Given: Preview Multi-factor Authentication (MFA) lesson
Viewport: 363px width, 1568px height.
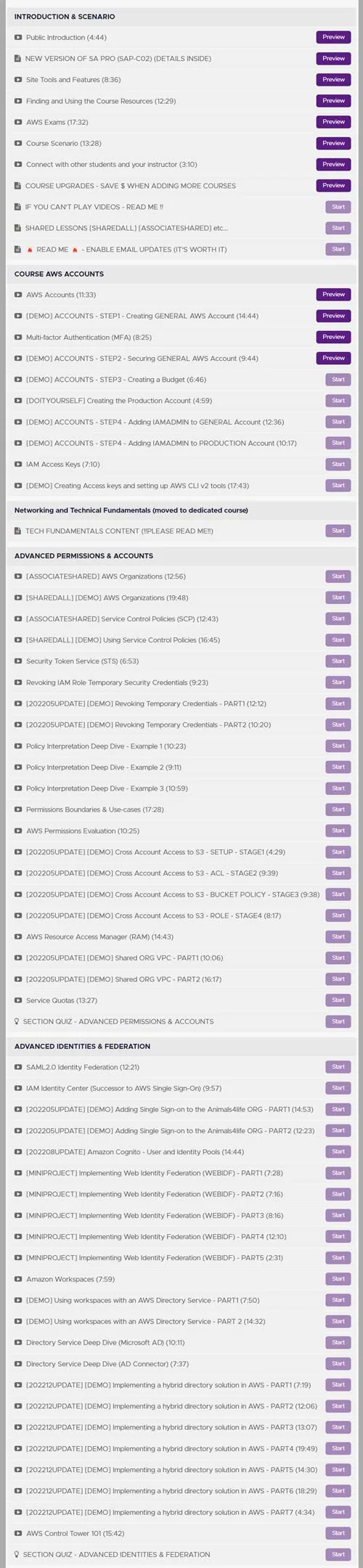Looking at the screenshot, I should coord(334,337).
